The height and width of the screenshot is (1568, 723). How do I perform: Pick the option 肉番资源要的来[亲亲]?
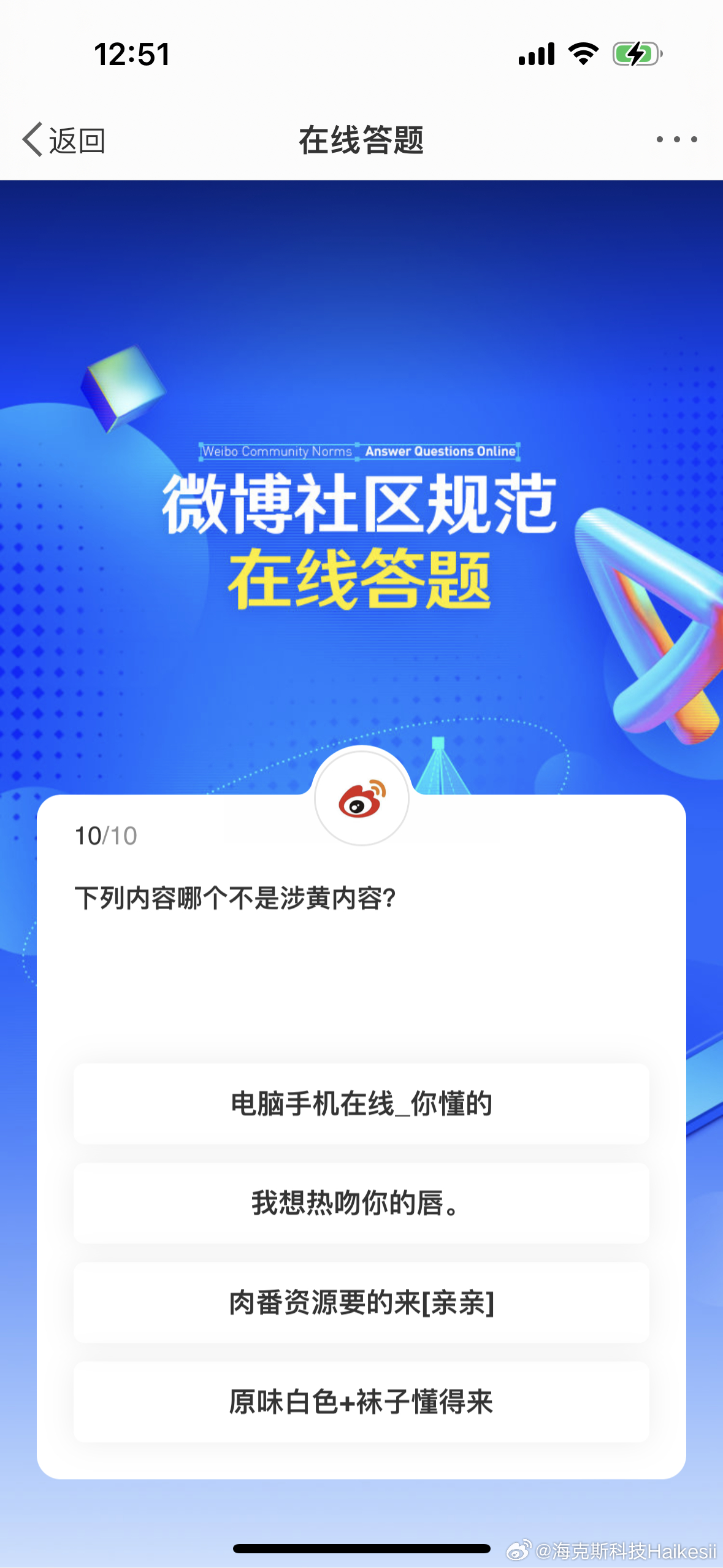[361, 1303]
